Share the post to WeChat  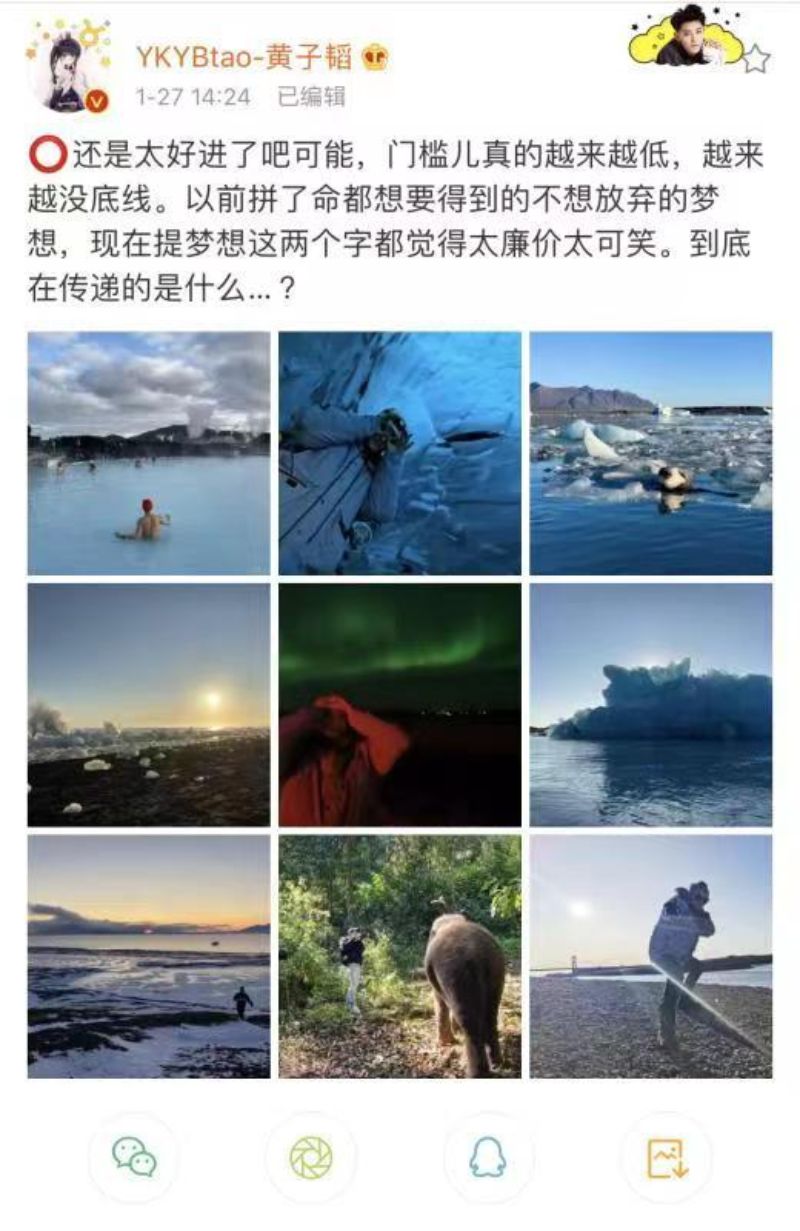point(134,1157)
